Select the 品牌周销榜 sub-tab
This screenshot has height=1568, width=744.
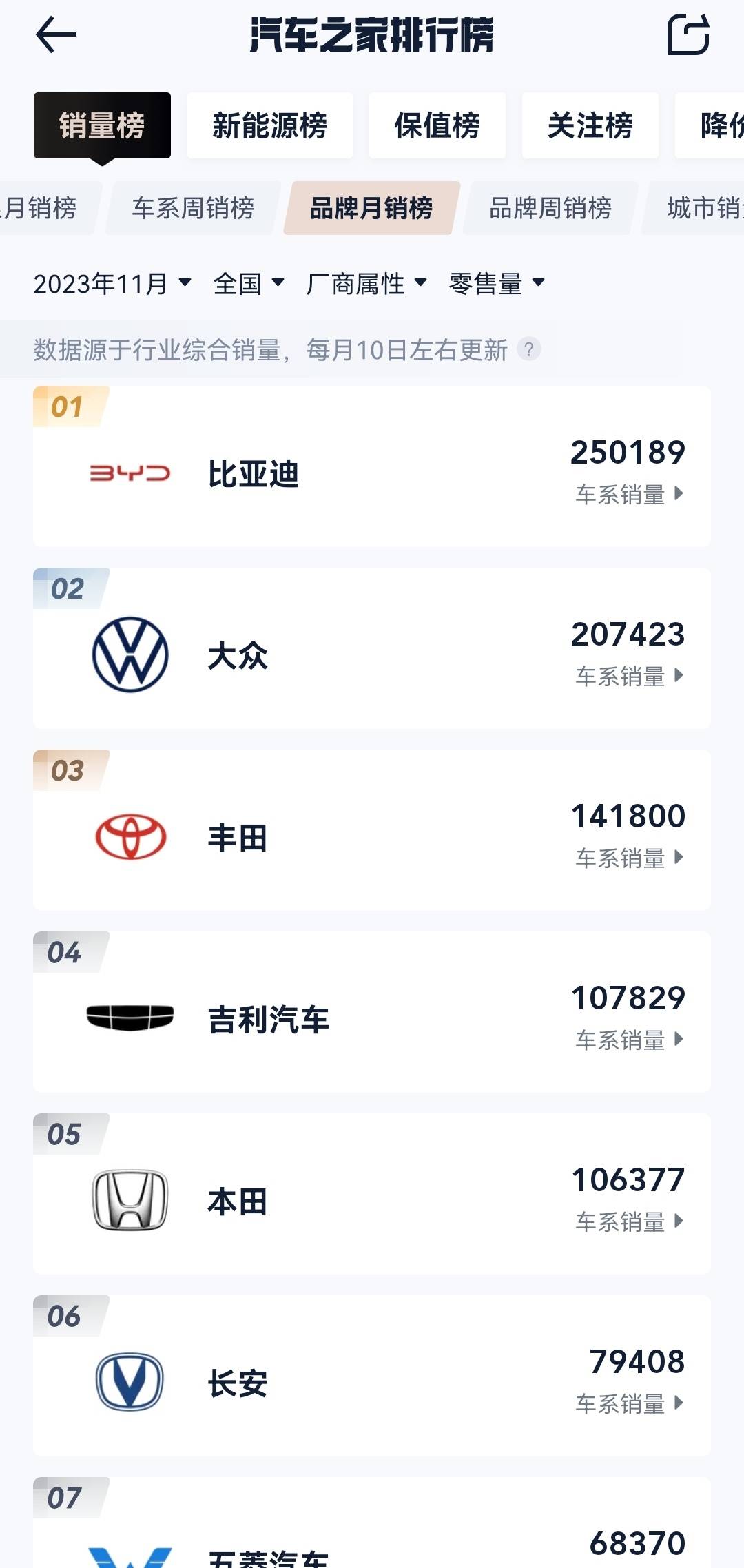pyautogui.click(x=550, y=208)
